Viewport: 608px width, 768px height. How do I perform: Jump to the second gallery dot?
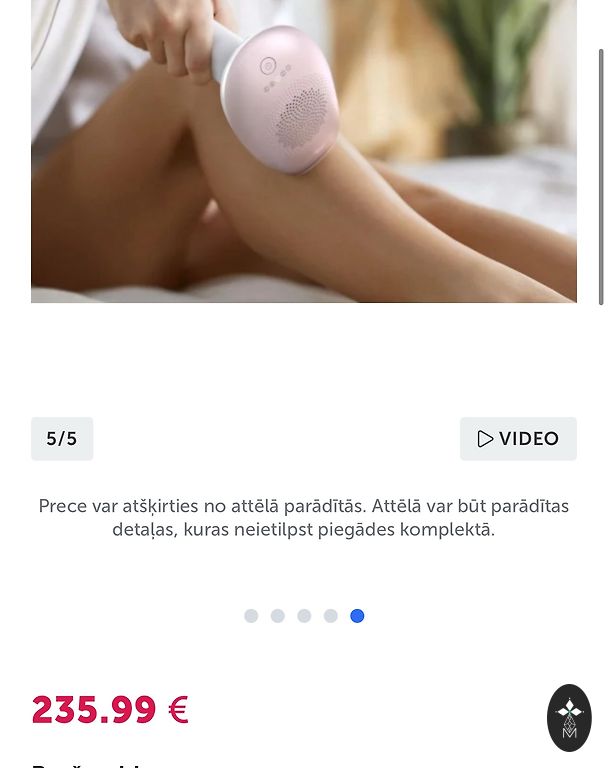pyautogui.click(x=278, y=616)
